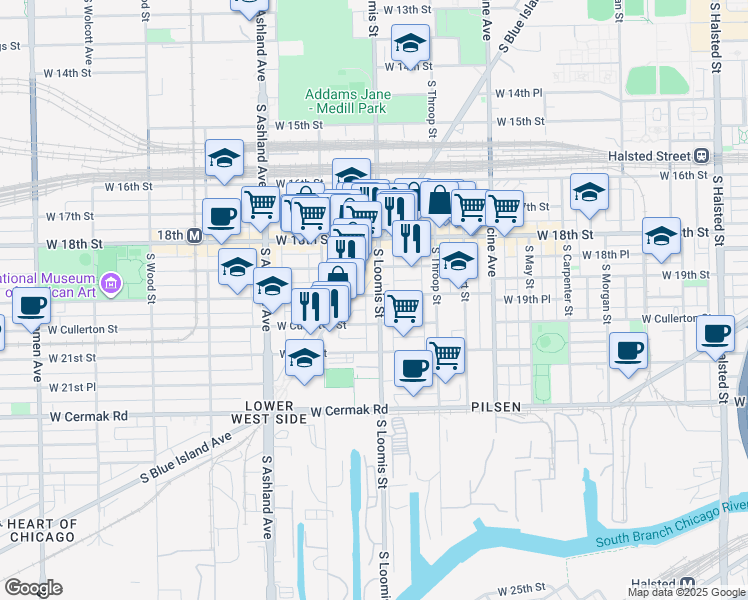Tap the Halsted Street train station icon
Image resolution: width=748 pixels, height=600 pixels.
702,155
